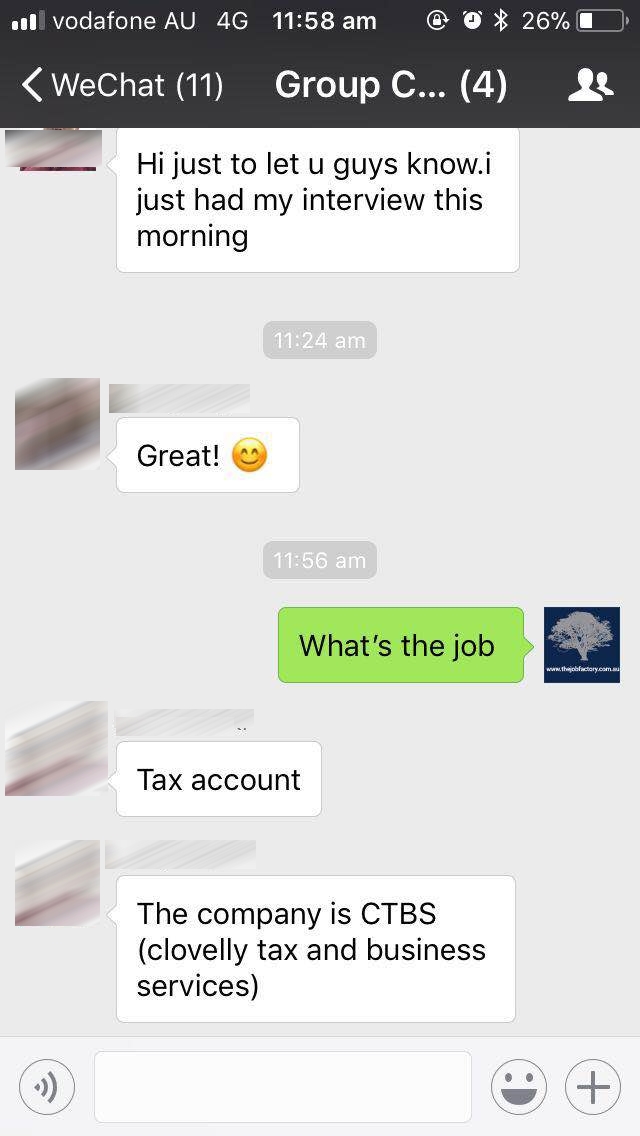640x1136 pixels.
Task: Open the emoji sticker panel
Action: pos(519,1087)
